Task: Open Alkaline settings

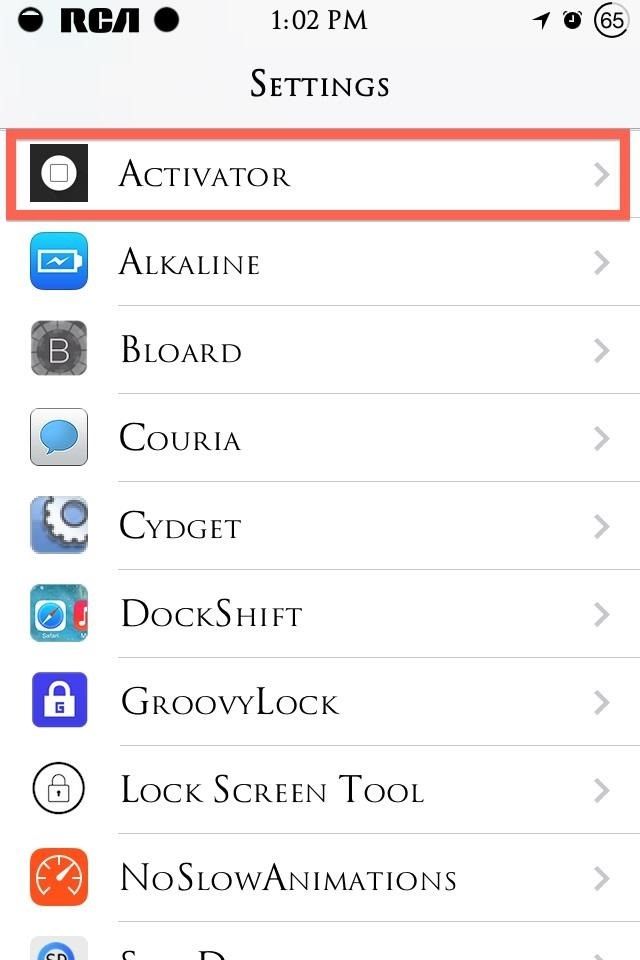Action: pyautogui.click(x=320, y=262)
